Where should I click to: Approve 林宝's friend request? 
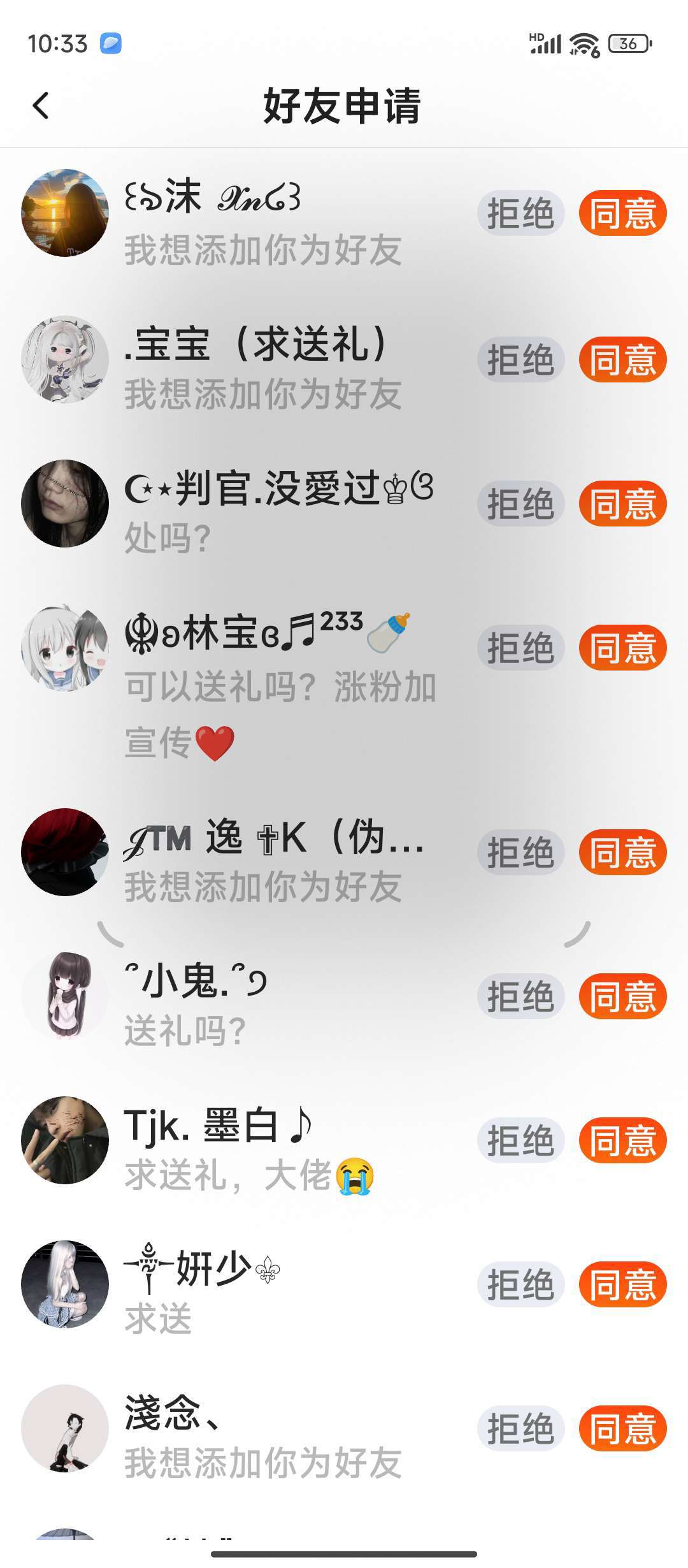pyautogui.click(x=622, y=648)
